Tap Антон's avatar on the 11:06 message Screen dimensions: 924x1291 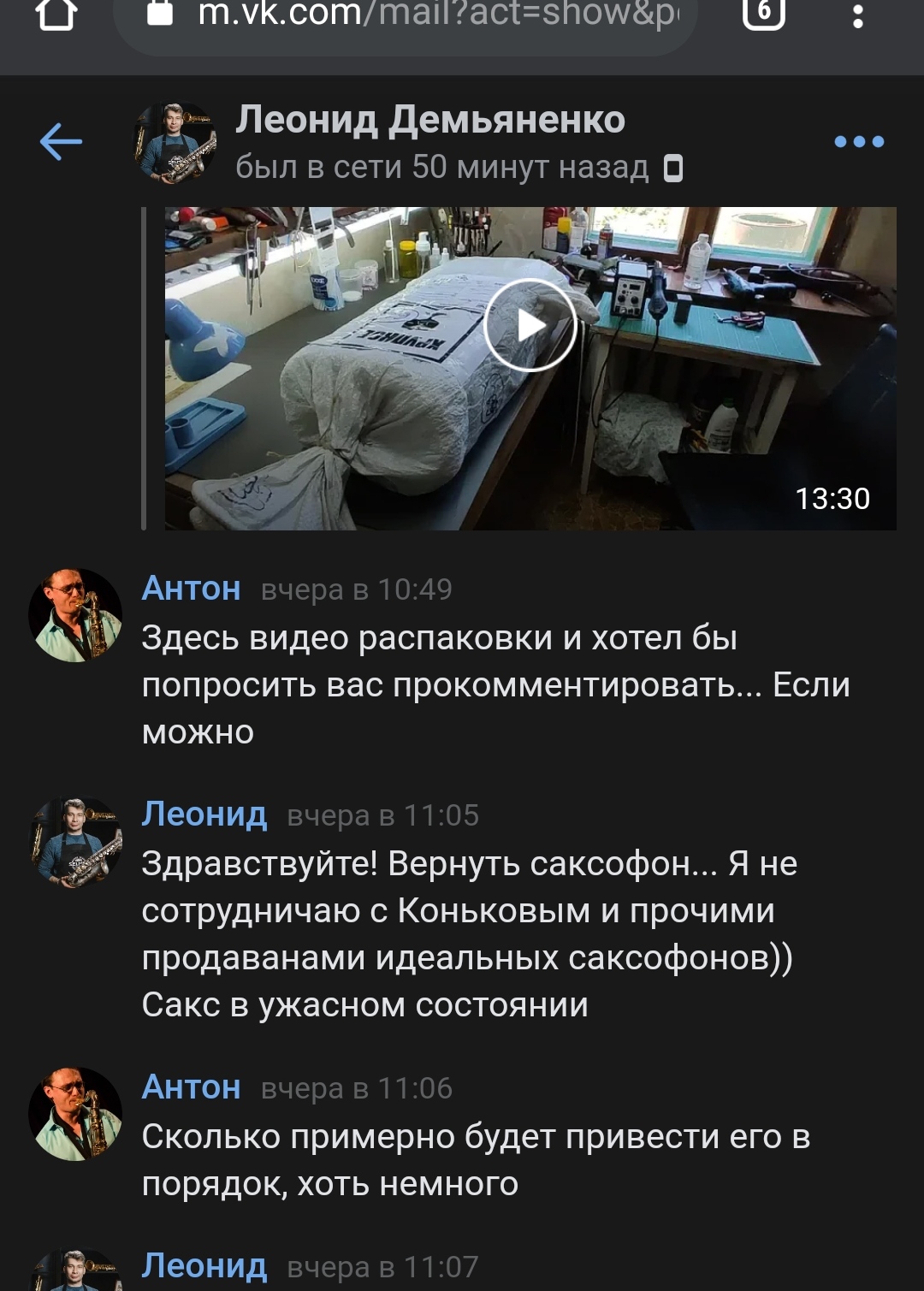[75, 1114]
